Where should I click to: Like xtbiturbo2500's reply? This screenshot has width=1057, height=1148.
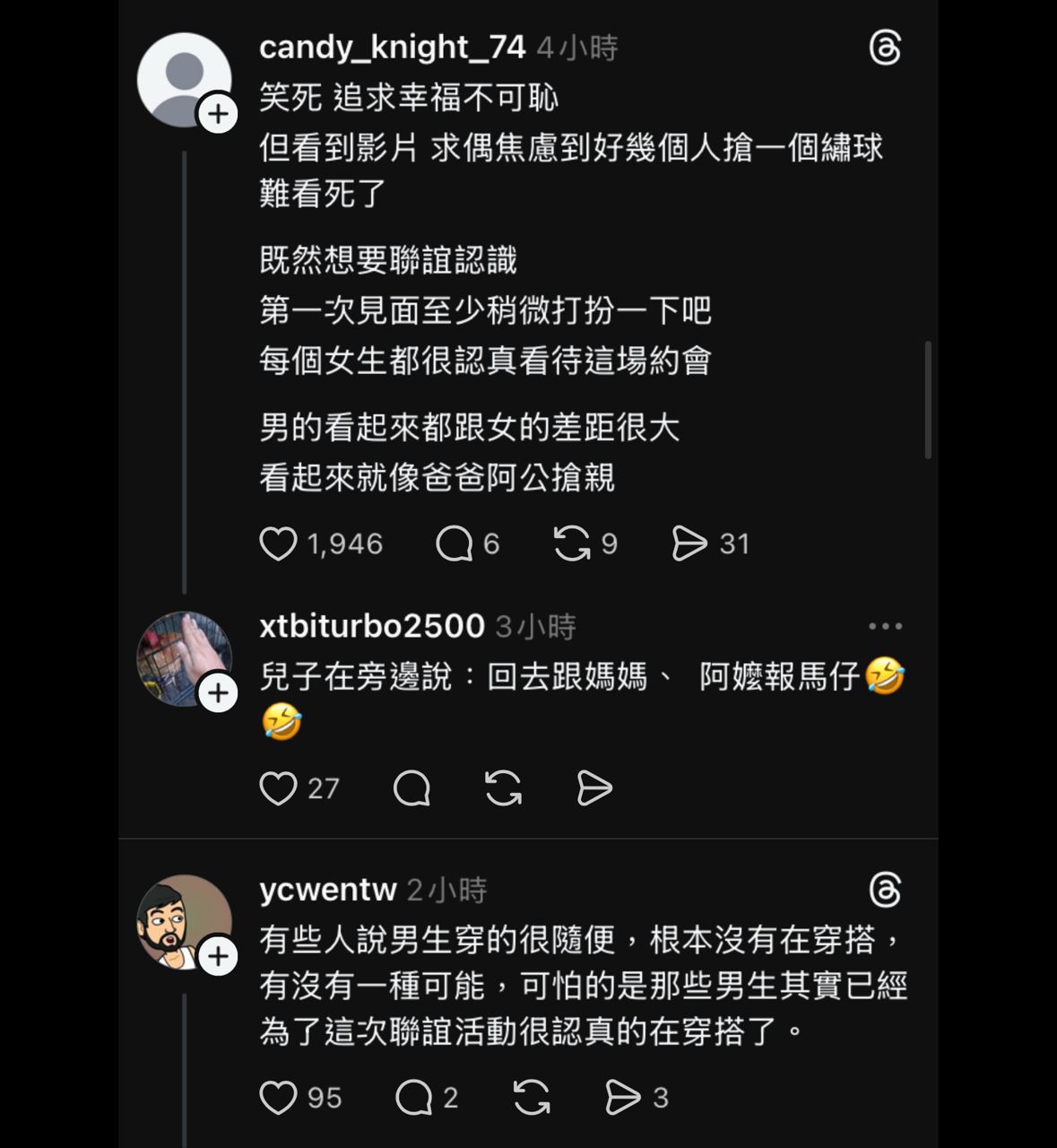click(278, 788)
